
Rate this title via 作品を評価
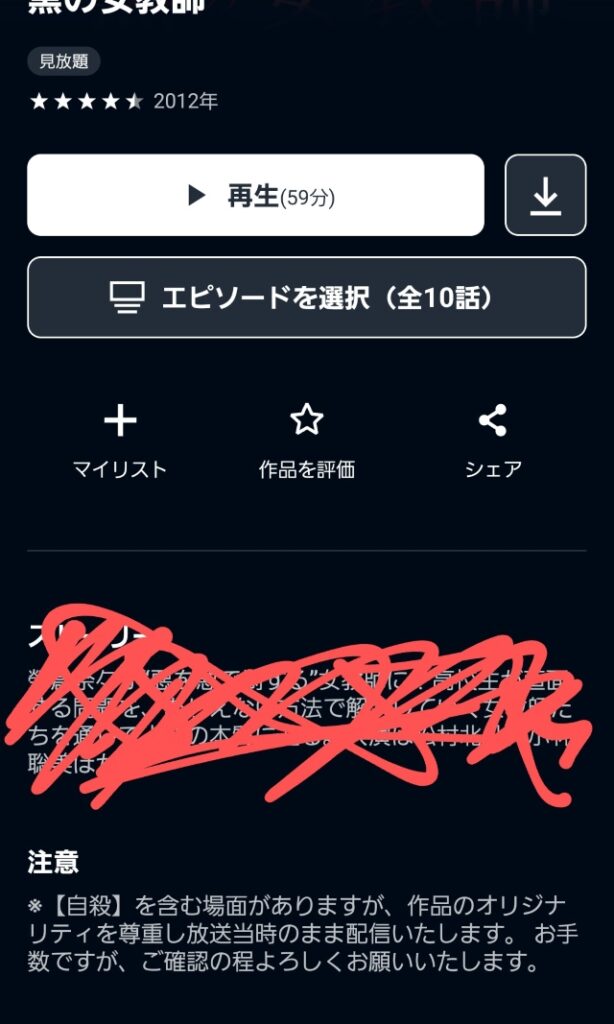tap(306, 440)
